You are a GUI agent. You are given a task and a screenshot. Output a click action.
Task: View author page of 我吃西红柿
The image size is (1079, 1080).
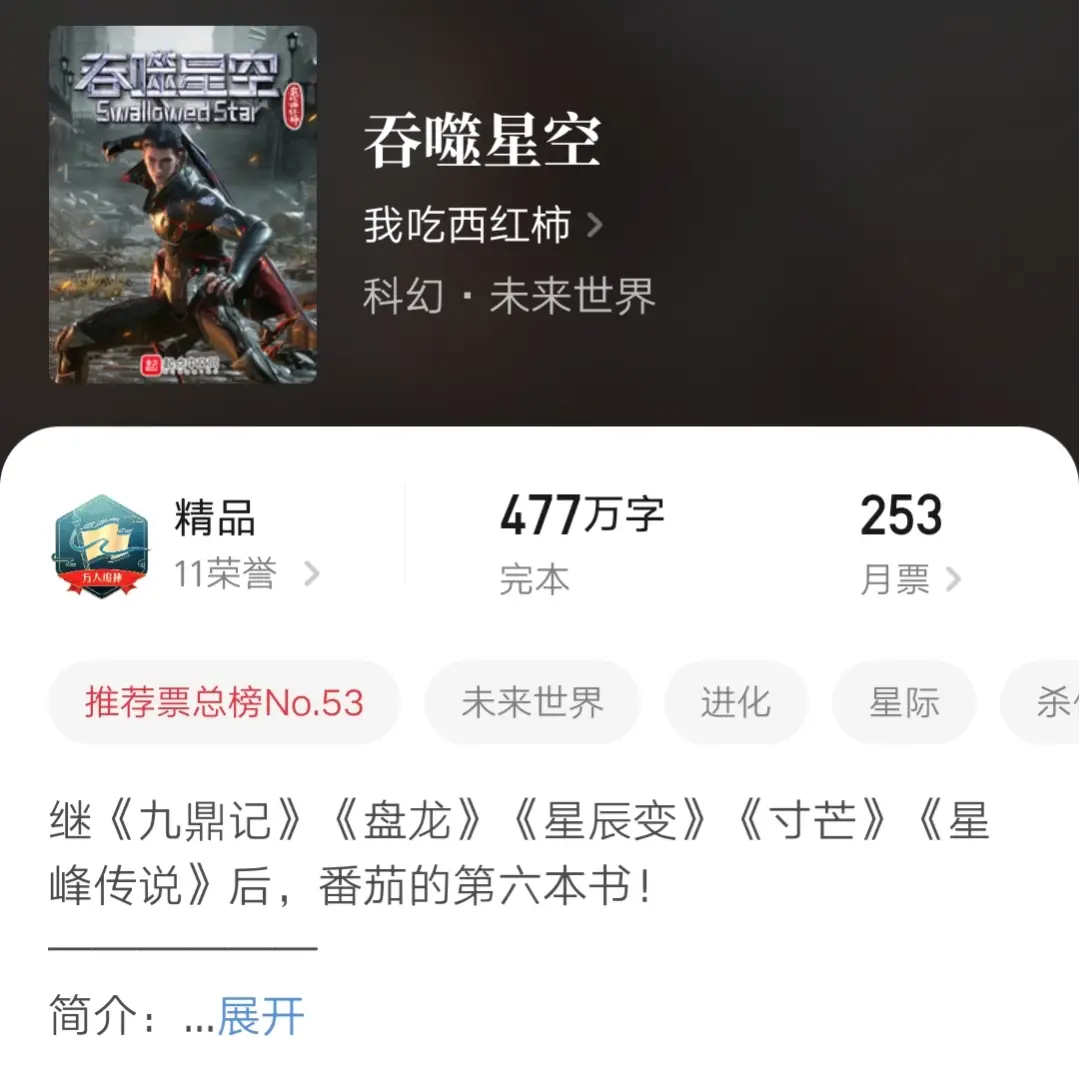click(x=465, y=225)
